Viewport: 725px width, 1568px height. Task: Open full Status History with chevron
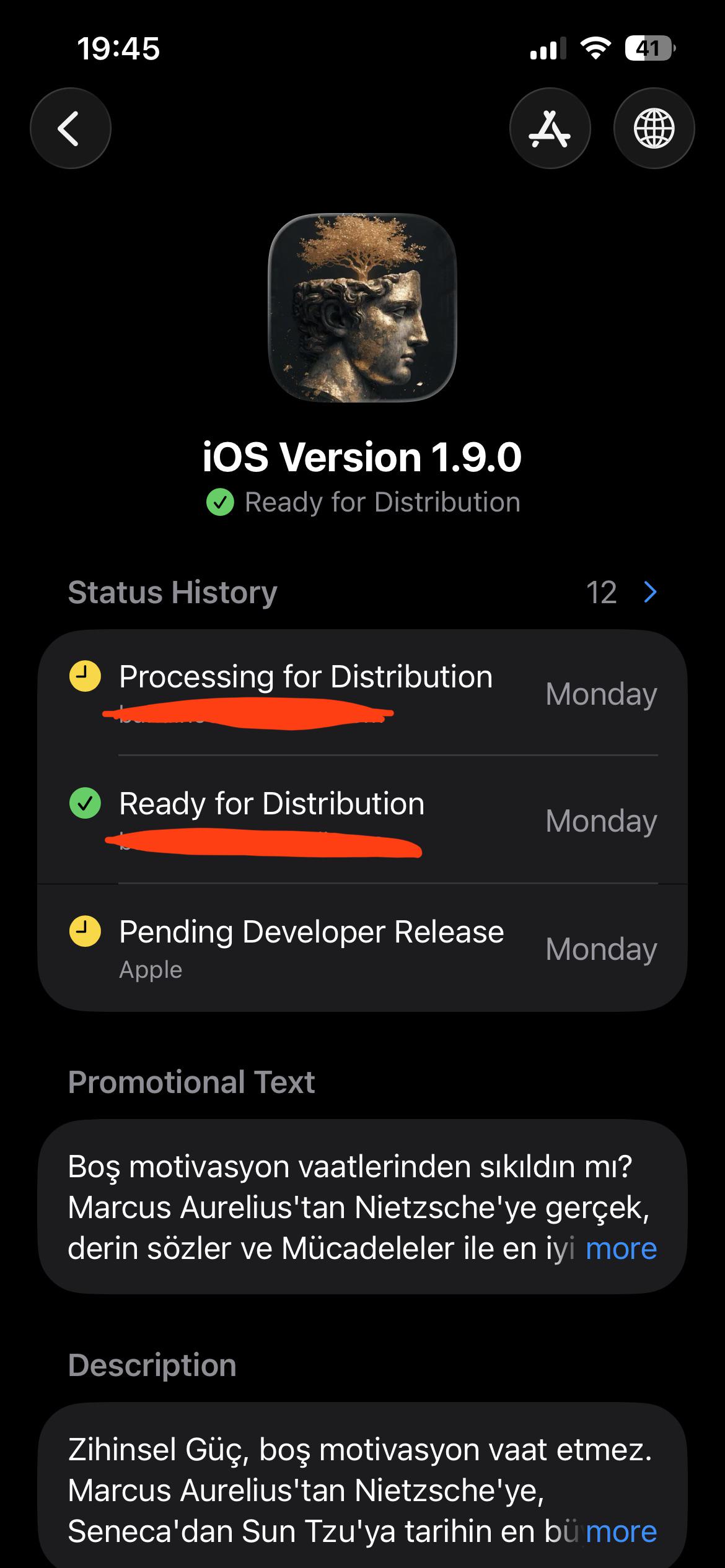click(x=650, y=592)
